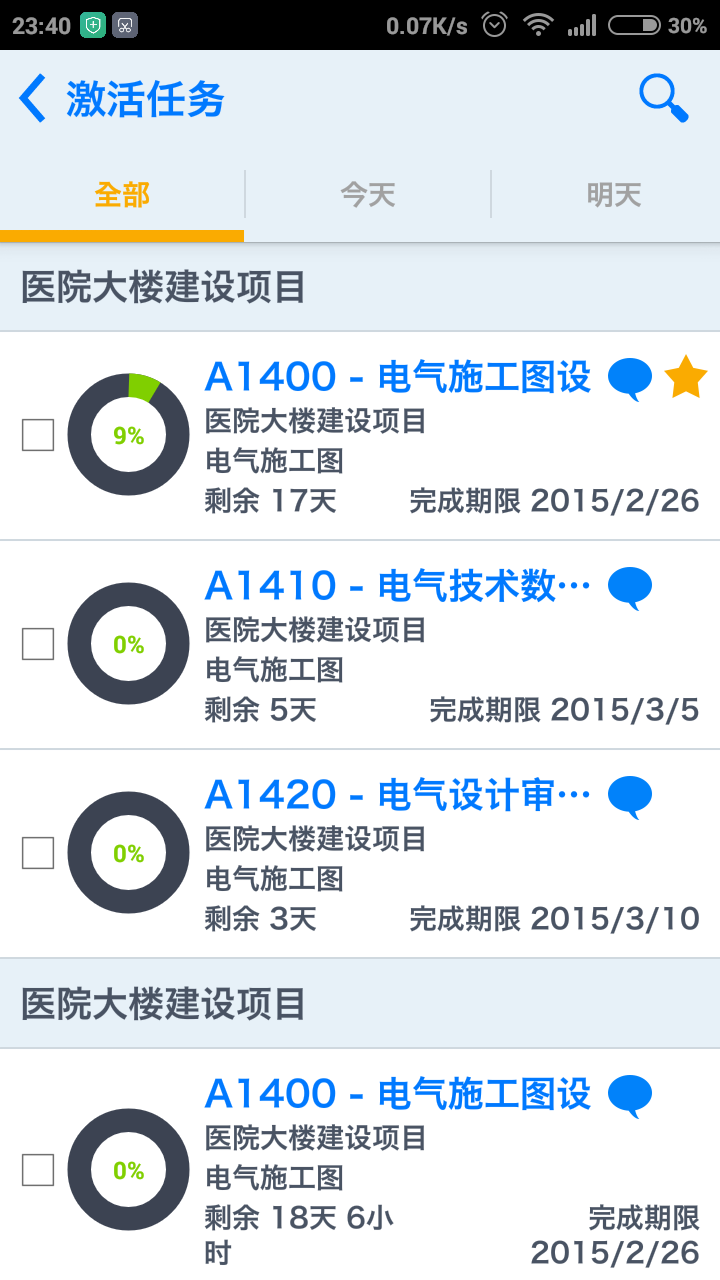Image resolution: width=720 pixels, height=1280 pixels.
Task: Check the box for task A1410
Action: point(38,644)
